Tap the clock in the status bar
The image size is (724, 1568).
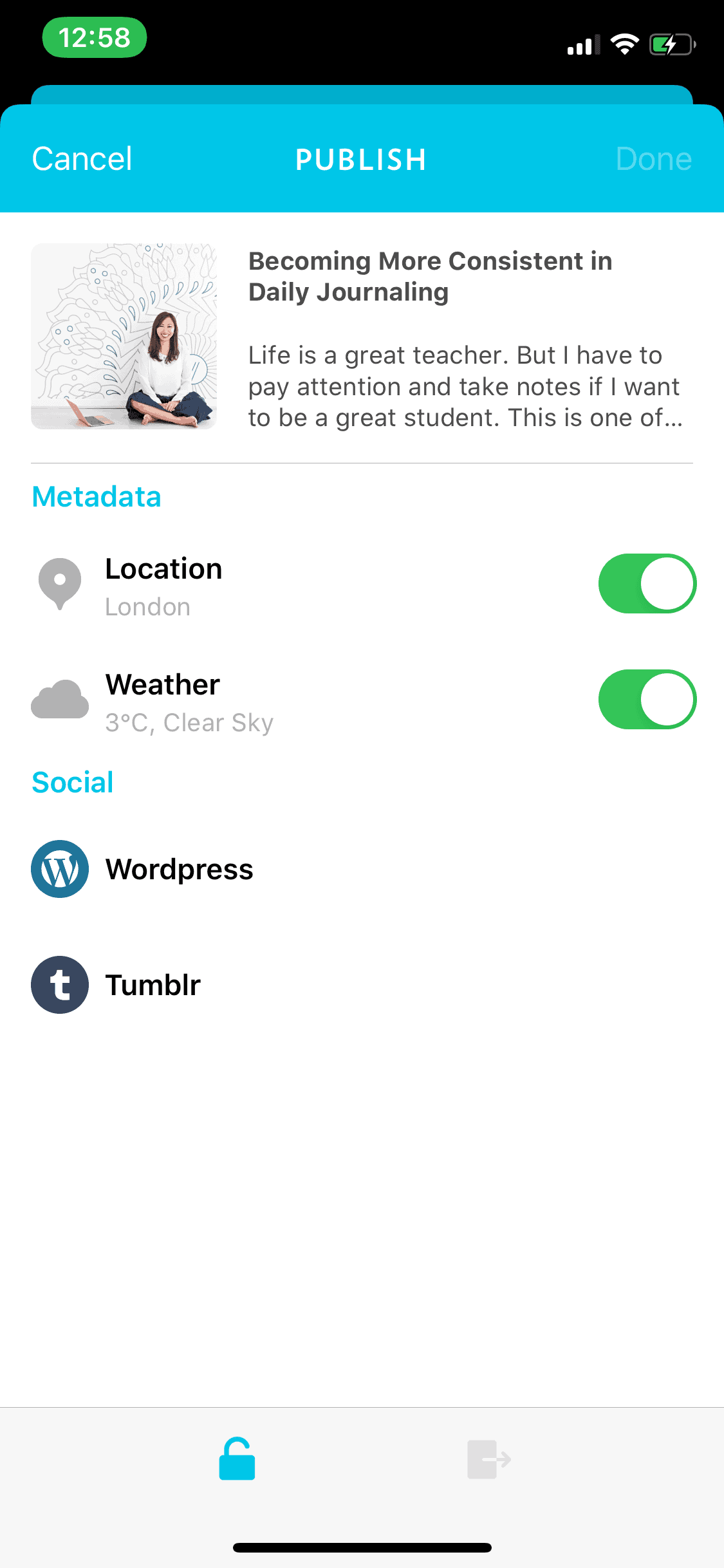click(94, 37)
